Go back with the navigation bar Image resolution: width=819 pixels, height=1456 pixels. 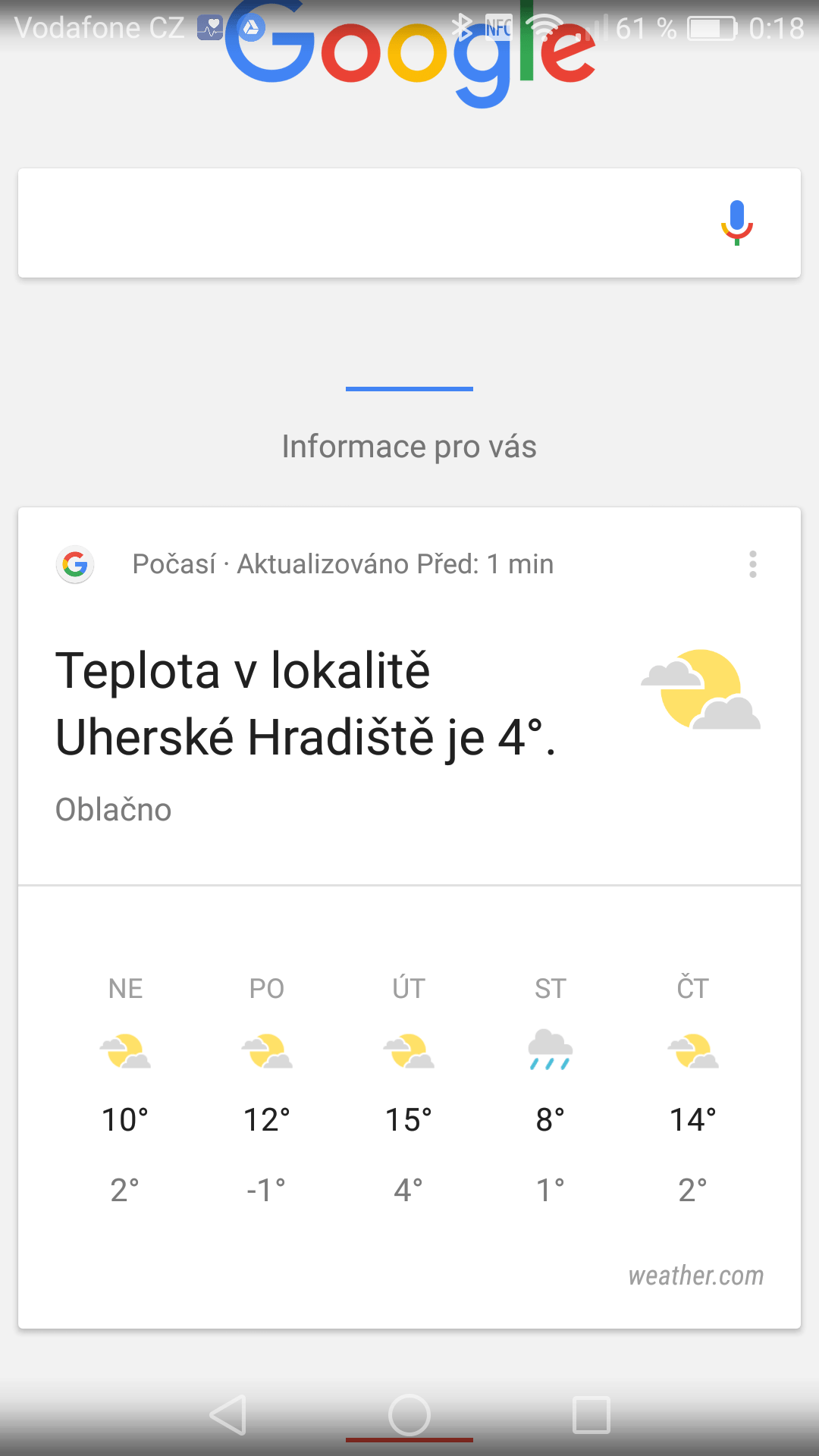click(228, 1415)
